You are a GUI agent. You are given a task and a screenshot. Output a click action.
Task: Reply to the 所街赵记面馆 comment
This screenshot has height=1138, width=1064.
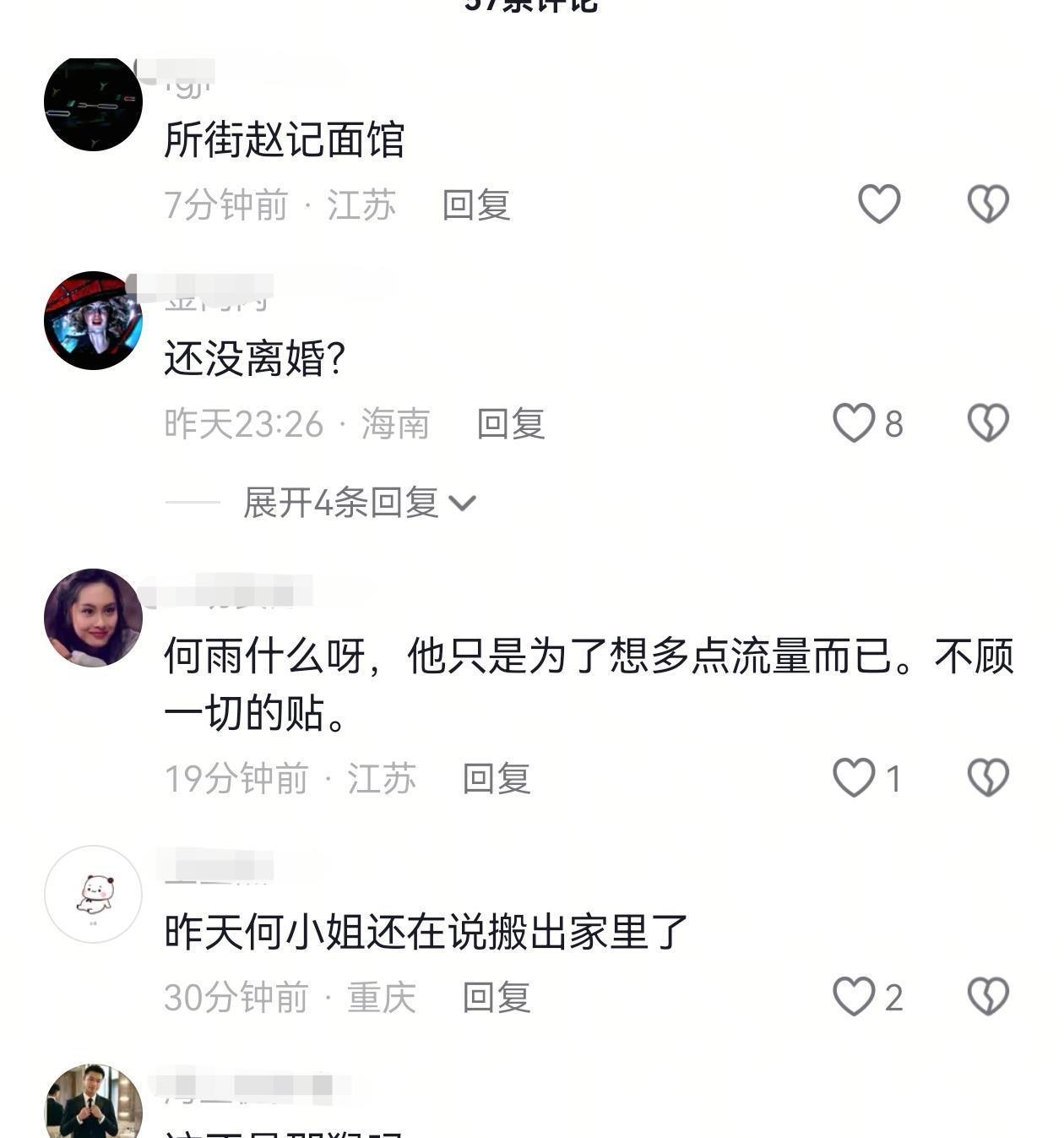coord(476,205)
